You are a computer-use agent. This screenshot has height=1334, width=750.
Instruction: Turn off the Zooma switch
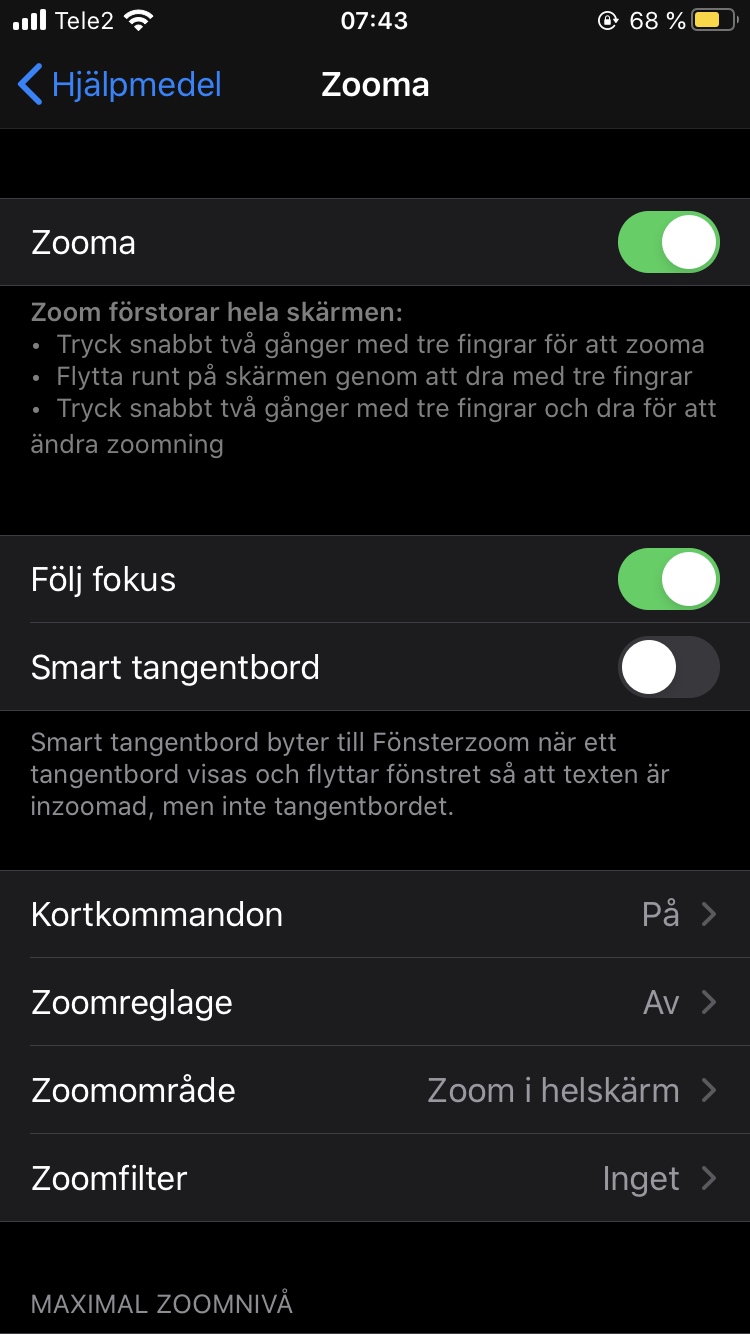pos(668,243)
